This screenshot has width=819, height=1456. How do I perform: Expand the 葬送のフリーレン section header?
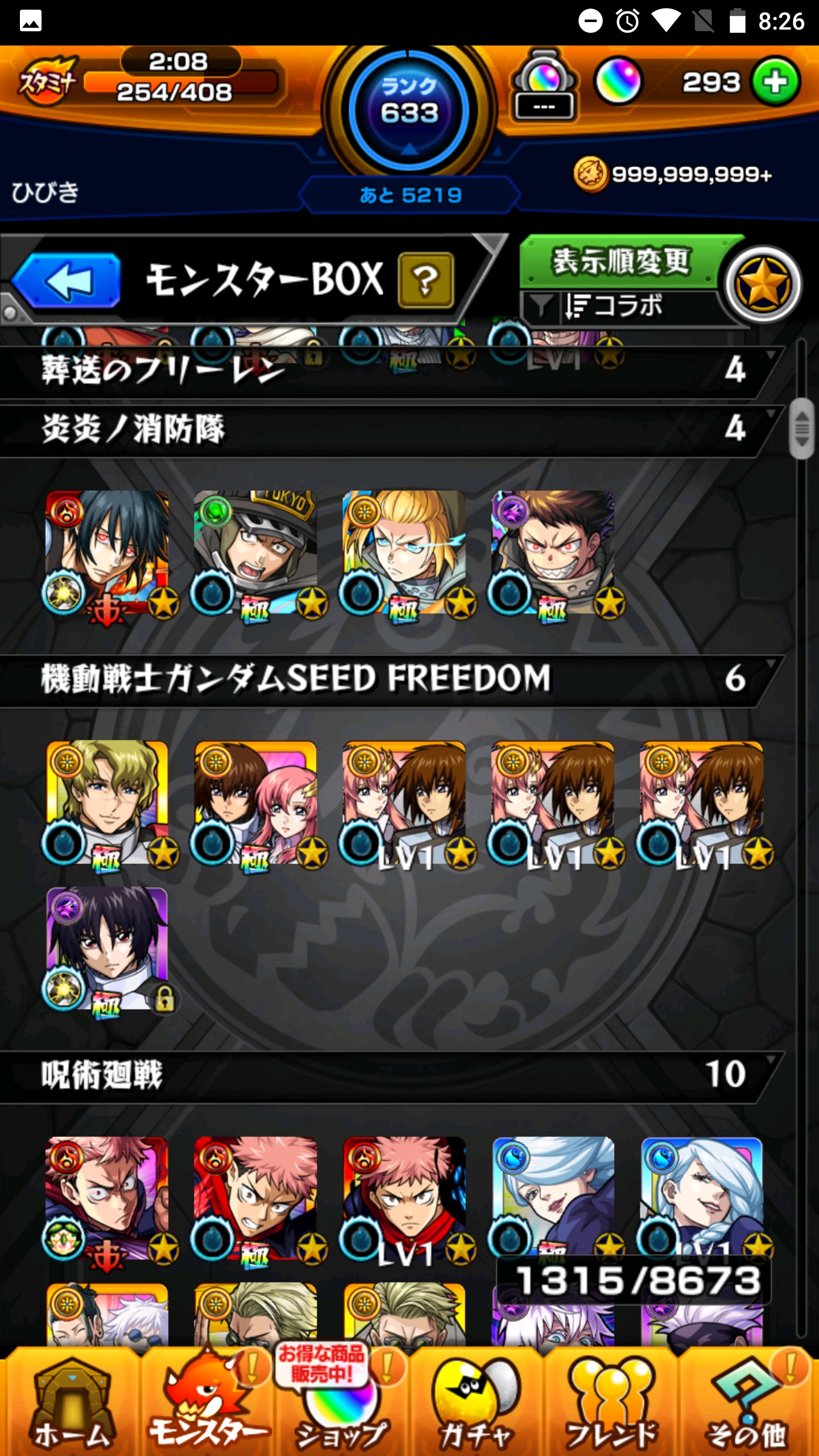coord(387,370)
